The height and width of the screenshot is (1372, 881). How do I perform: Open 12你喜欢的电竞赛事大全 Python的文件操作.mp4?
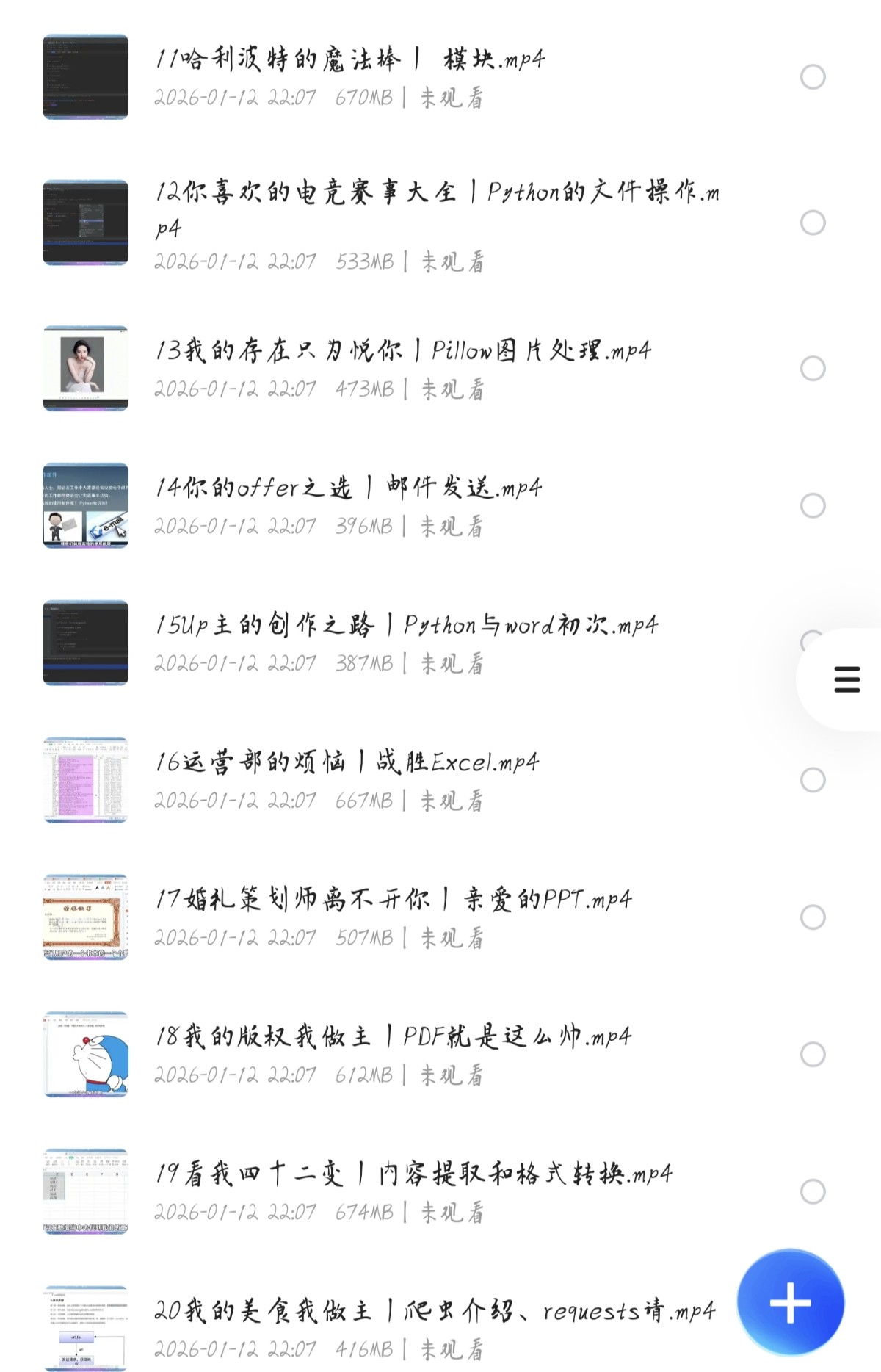(437, 192)
